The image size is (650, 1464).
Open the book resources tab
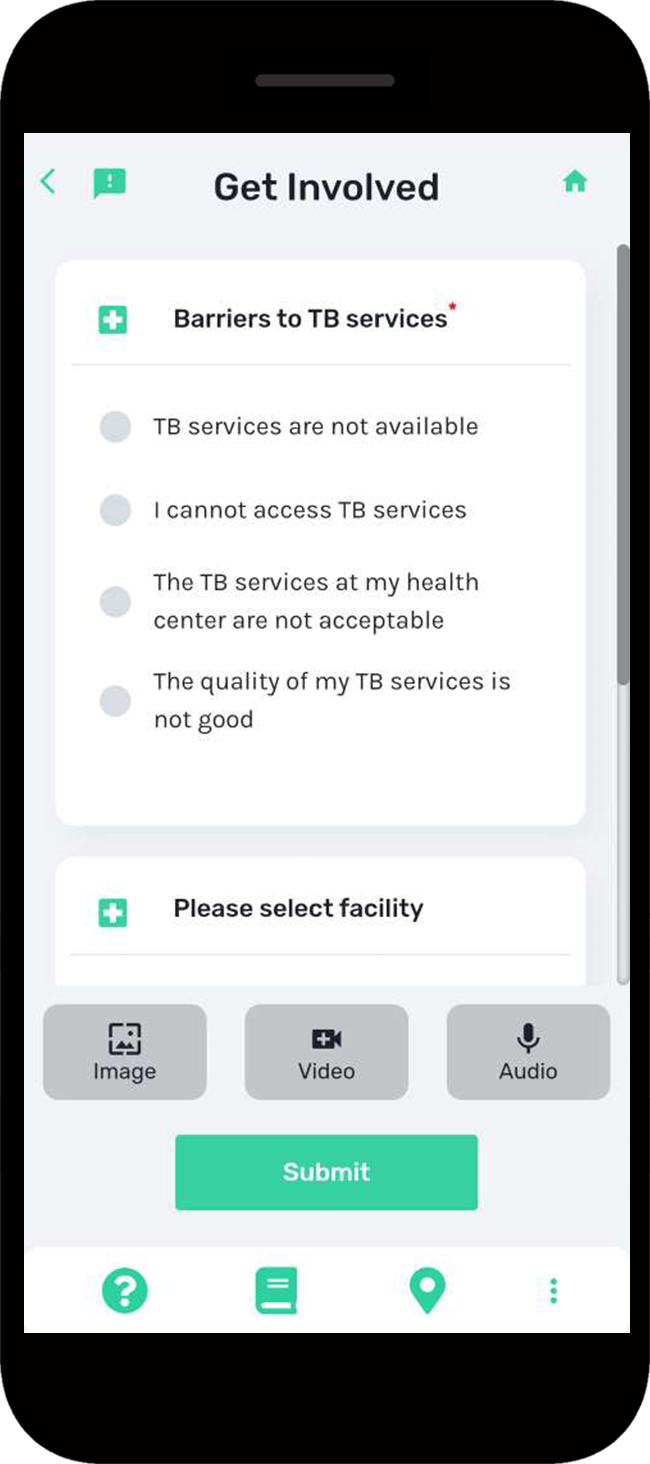[276, 1291]
